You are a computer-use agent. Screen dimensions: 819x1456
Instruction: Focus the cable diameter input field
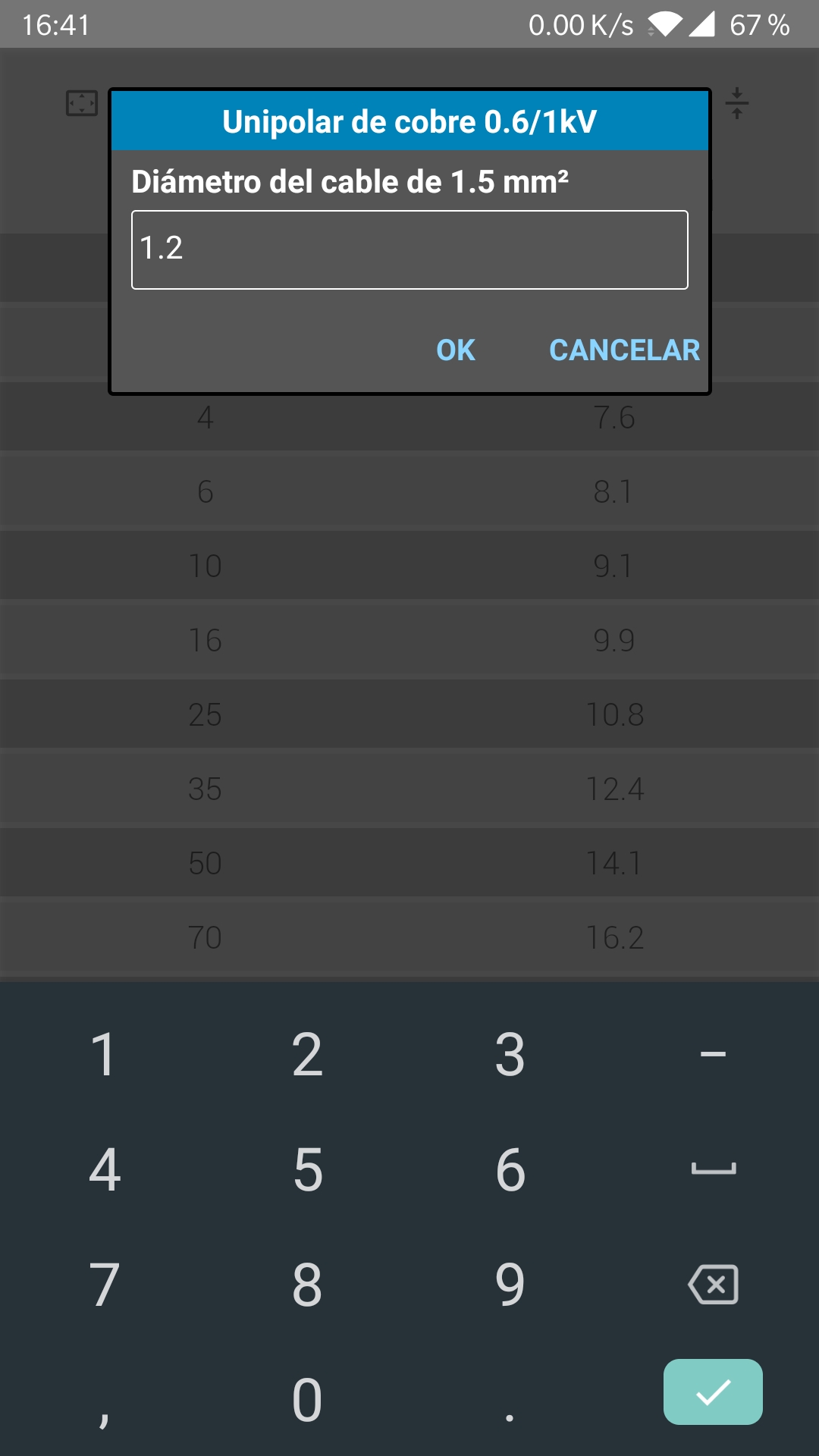pos(409,249)
